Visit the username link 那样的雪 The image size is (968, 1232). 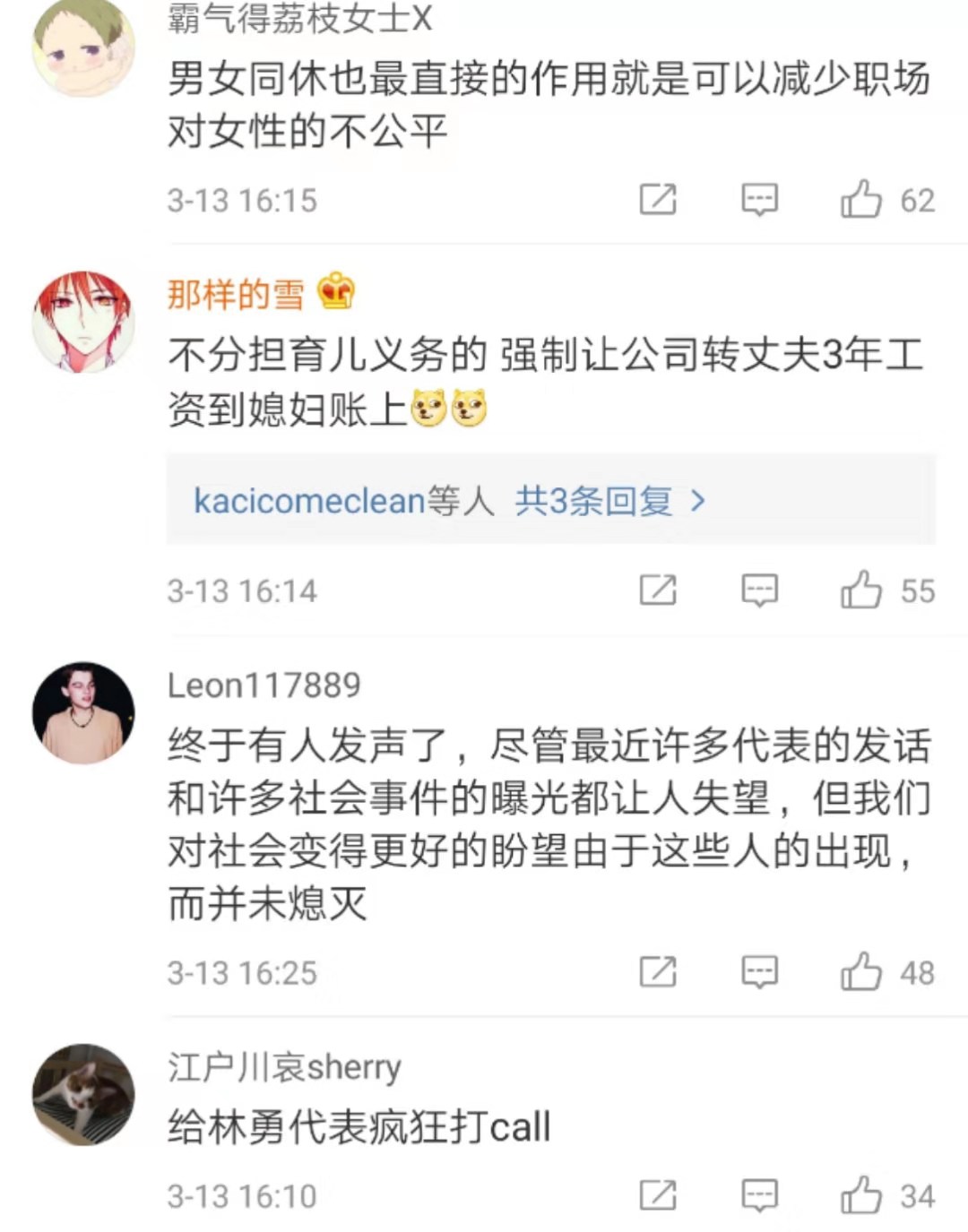[236, 294]
